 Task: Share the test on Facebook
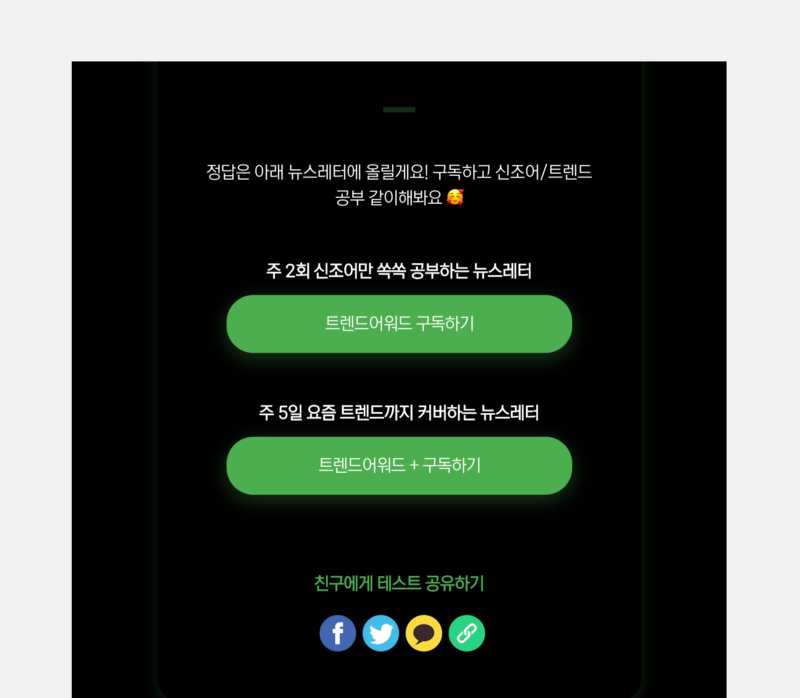point(338,633)
